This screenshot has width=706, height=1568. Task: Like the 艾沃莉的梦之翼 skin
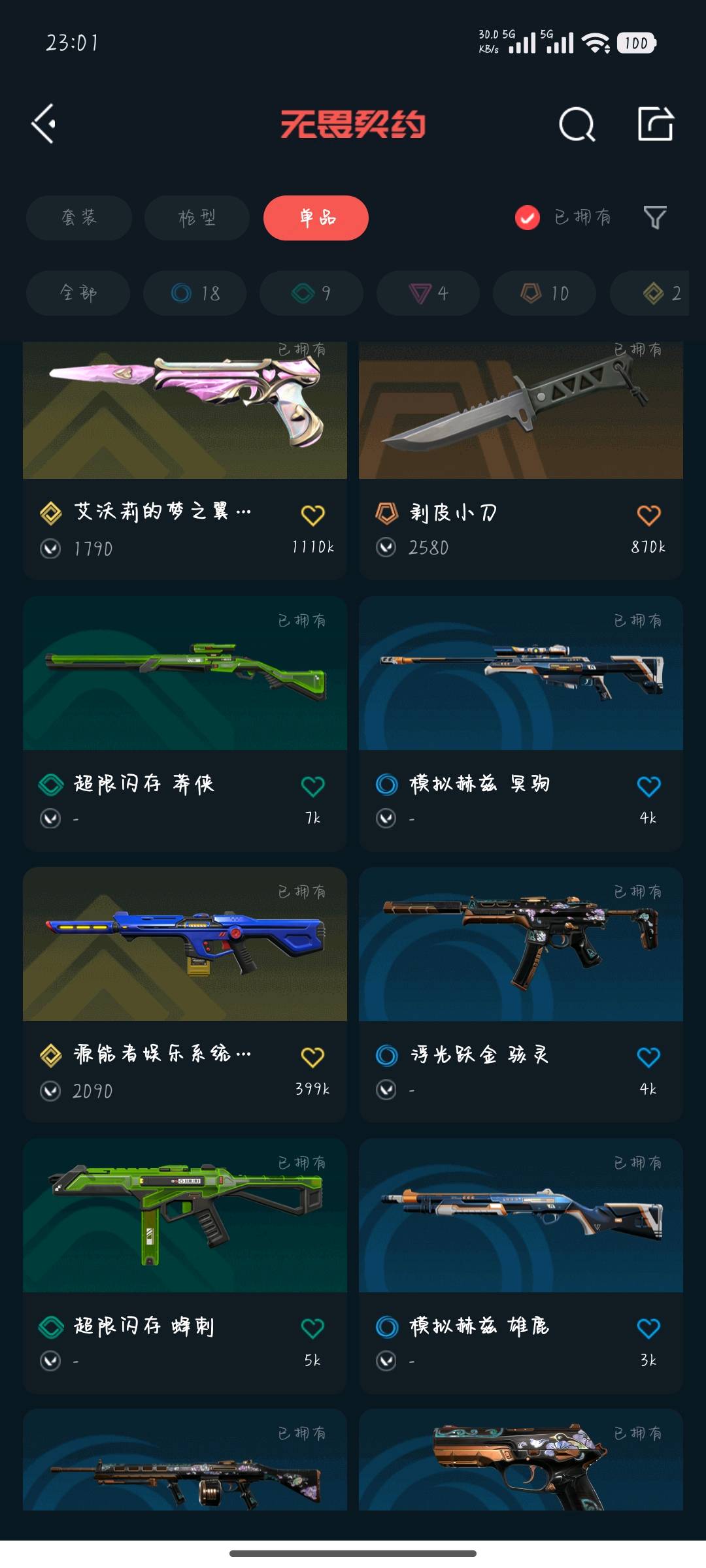[x=312, y=515]
